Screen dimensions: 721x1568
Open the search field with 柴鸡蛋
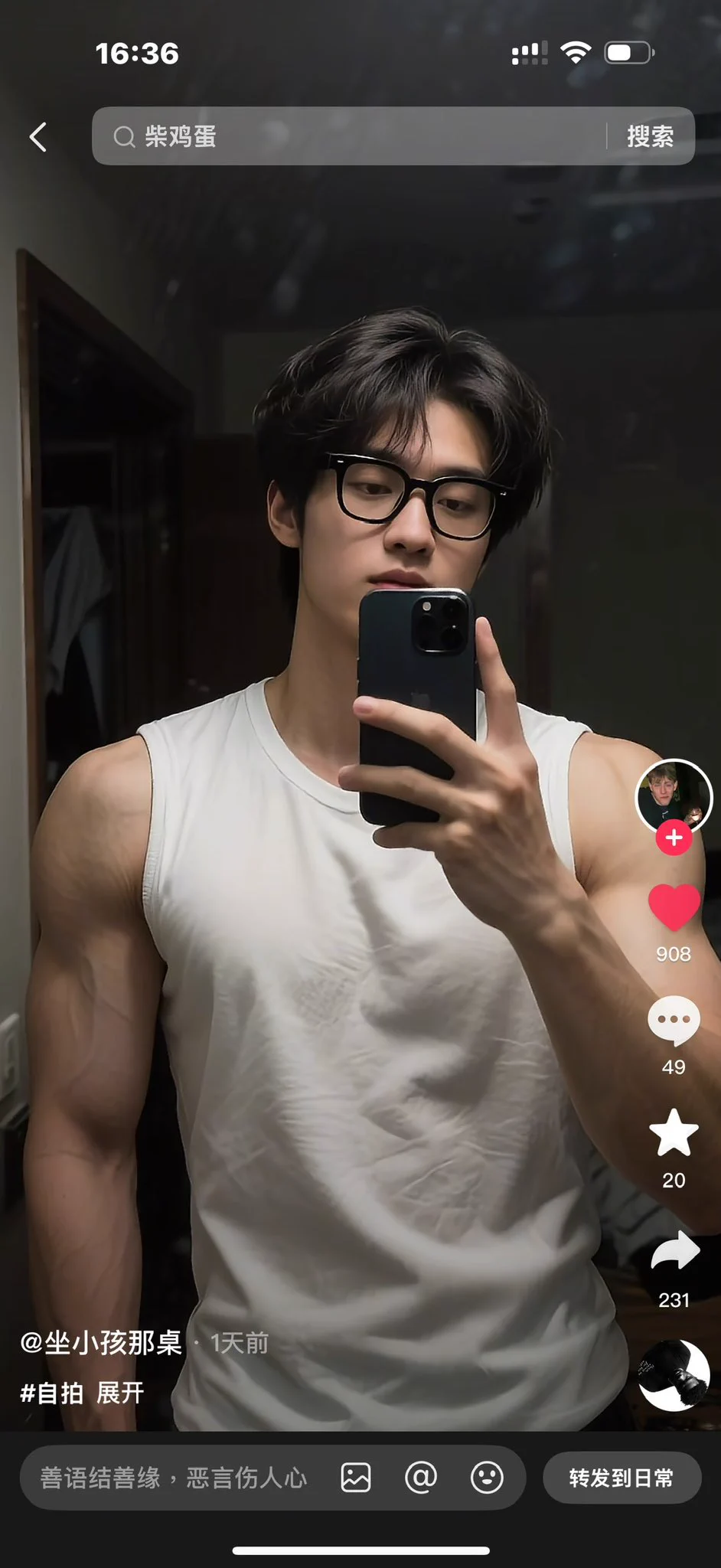click(344, 136)
